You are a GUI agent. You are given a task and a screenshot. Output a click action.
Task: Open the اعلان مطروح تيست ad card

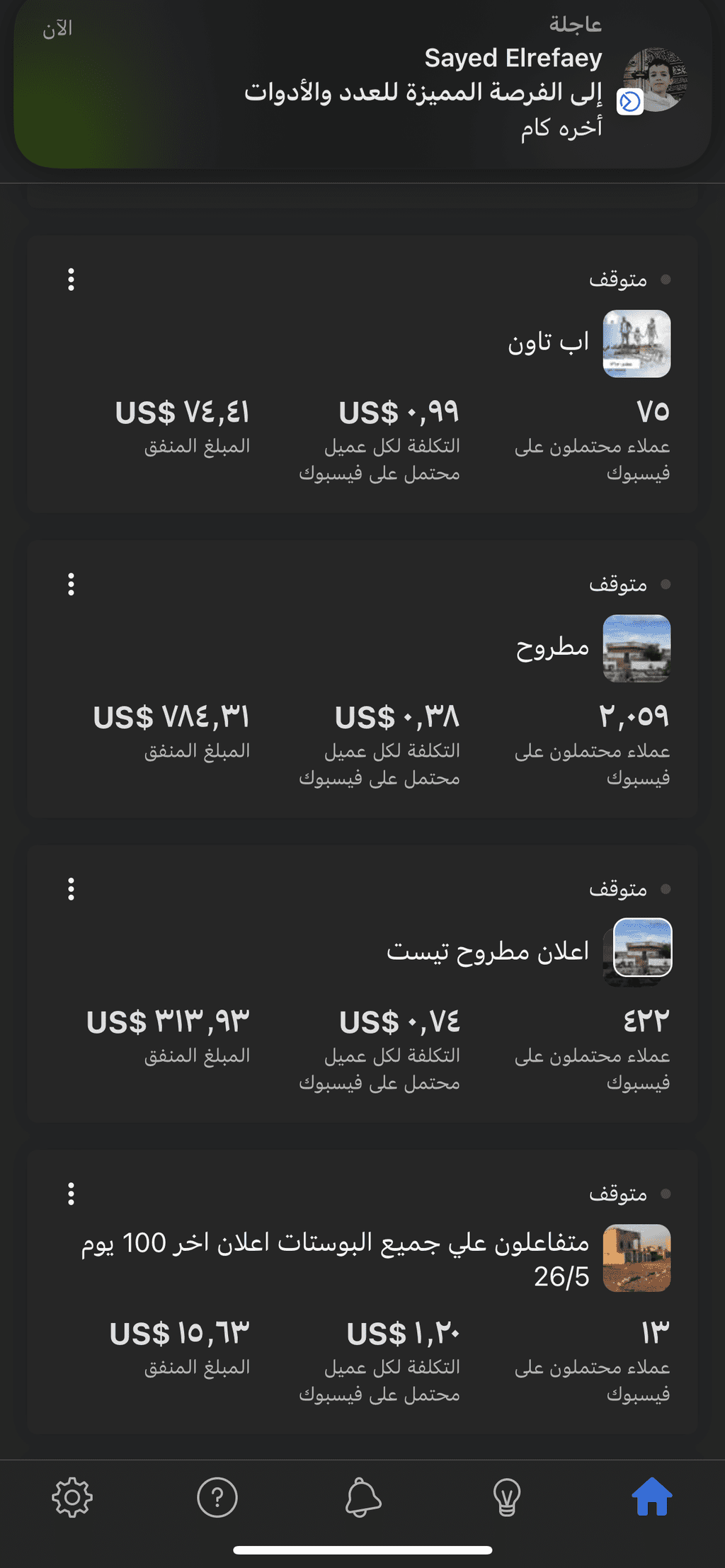362,984
